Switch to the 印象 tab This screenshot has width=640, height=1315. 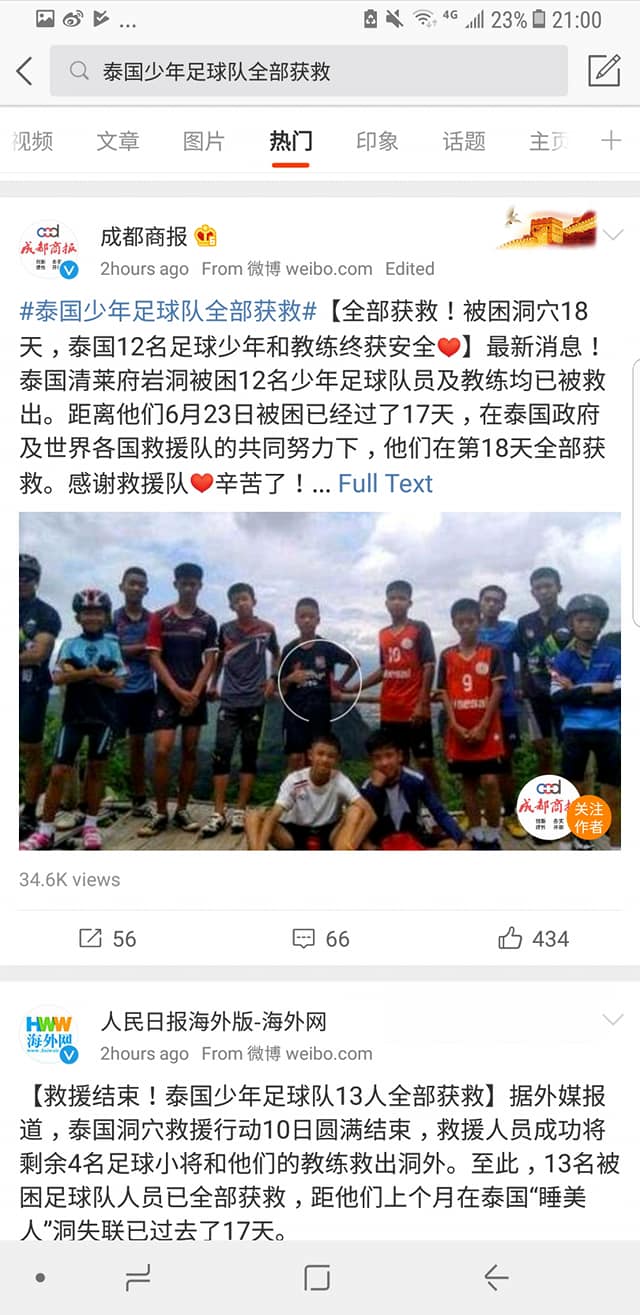(x=377, y=141)
